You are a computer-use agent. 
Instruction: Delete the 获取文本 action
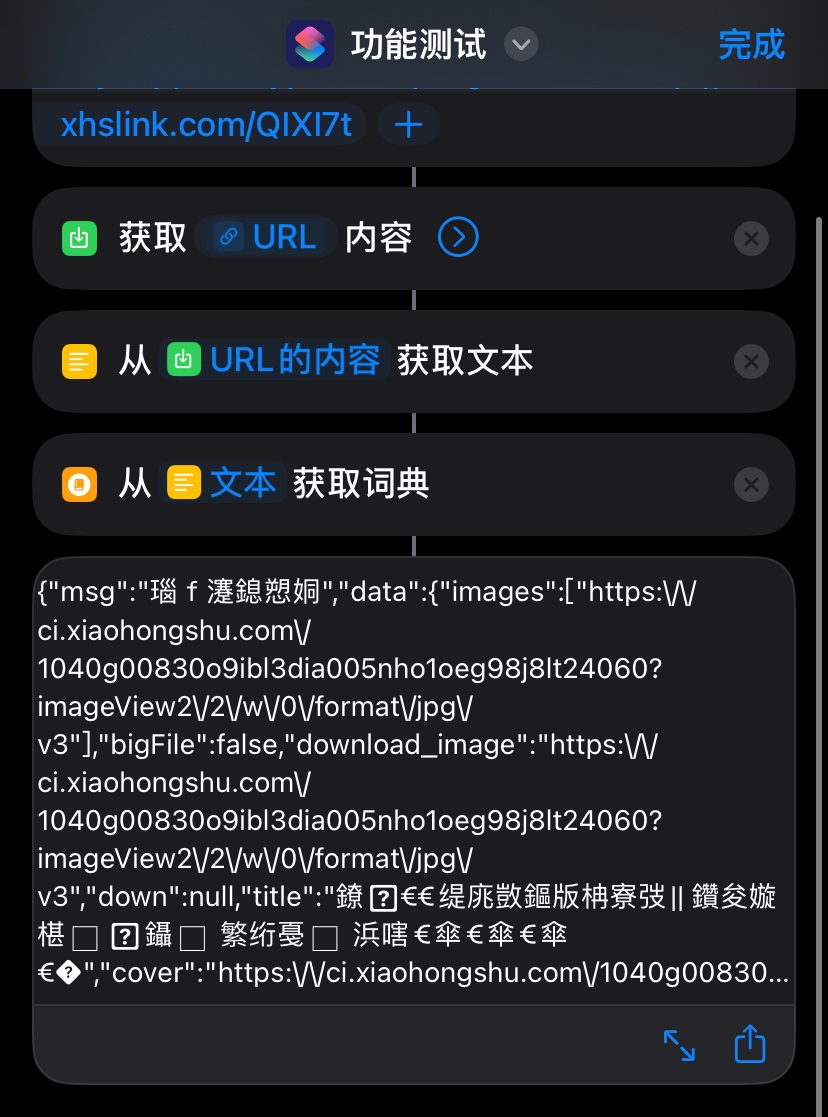click(751, 362)
